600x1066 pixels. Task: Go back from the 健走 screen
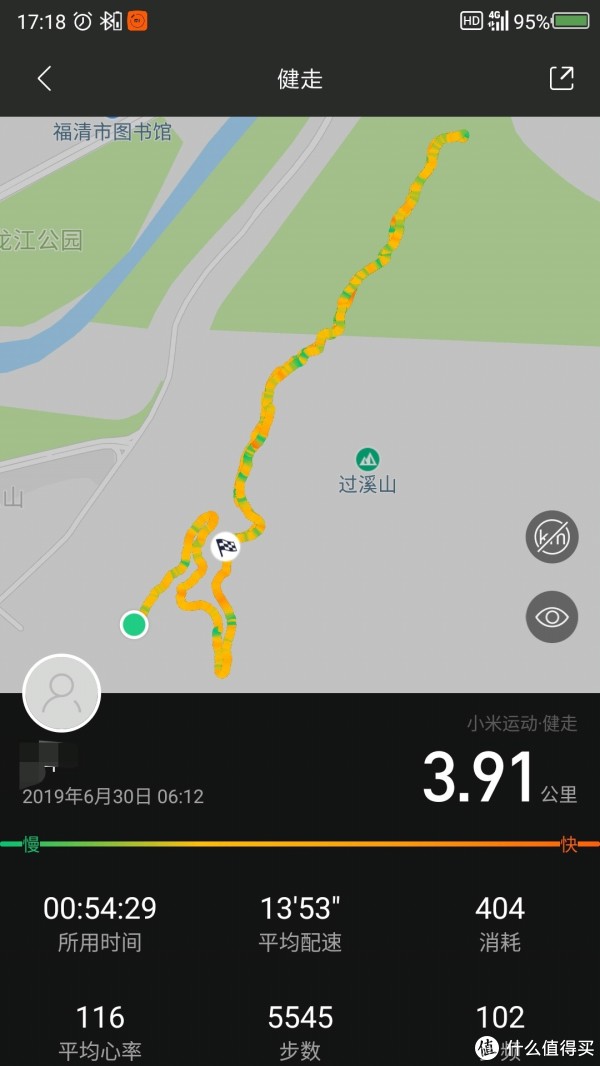tap(44, 79)
